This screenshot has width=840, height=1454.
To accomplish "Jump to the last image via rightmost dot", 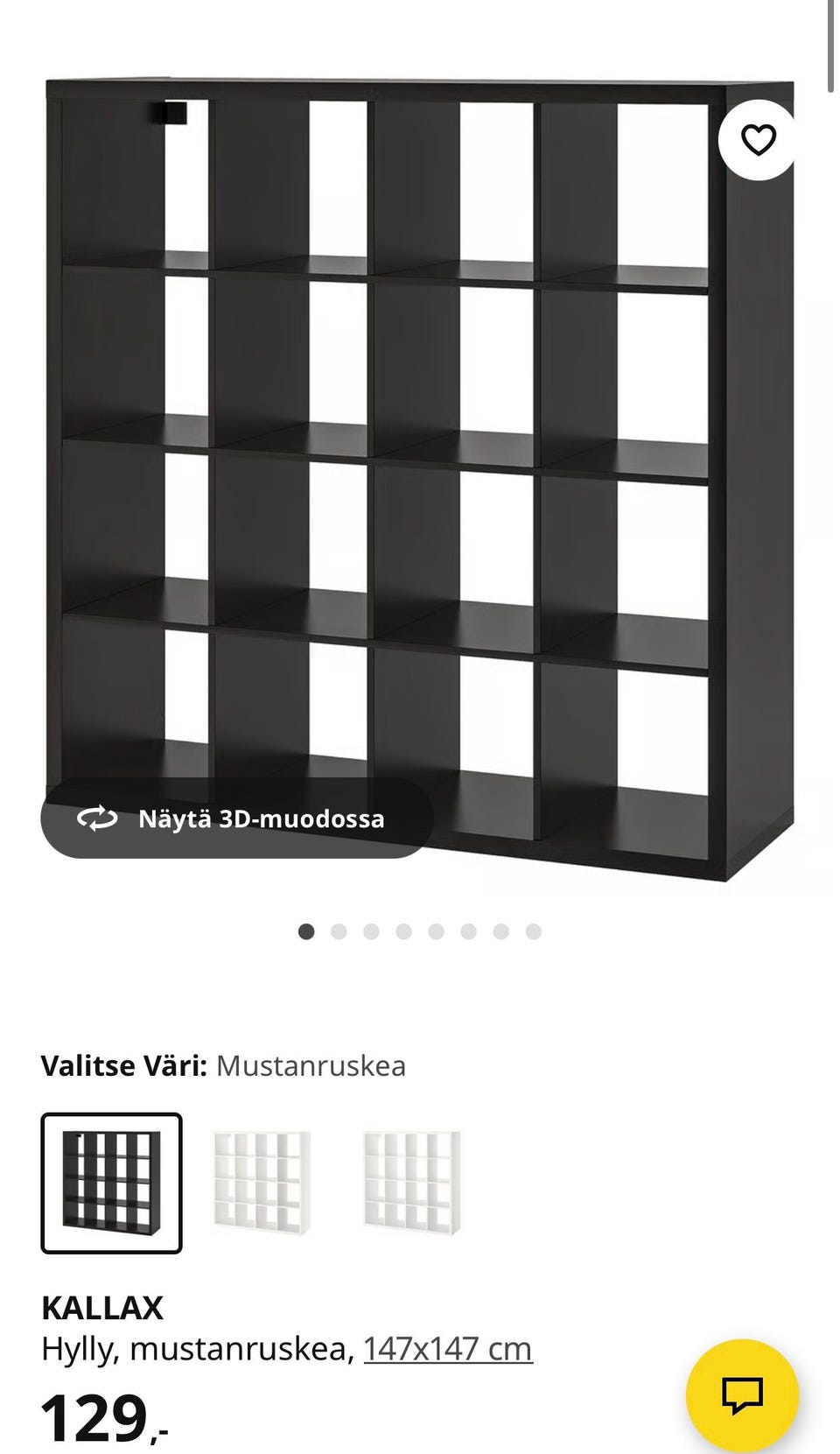I will click(532, 931).
